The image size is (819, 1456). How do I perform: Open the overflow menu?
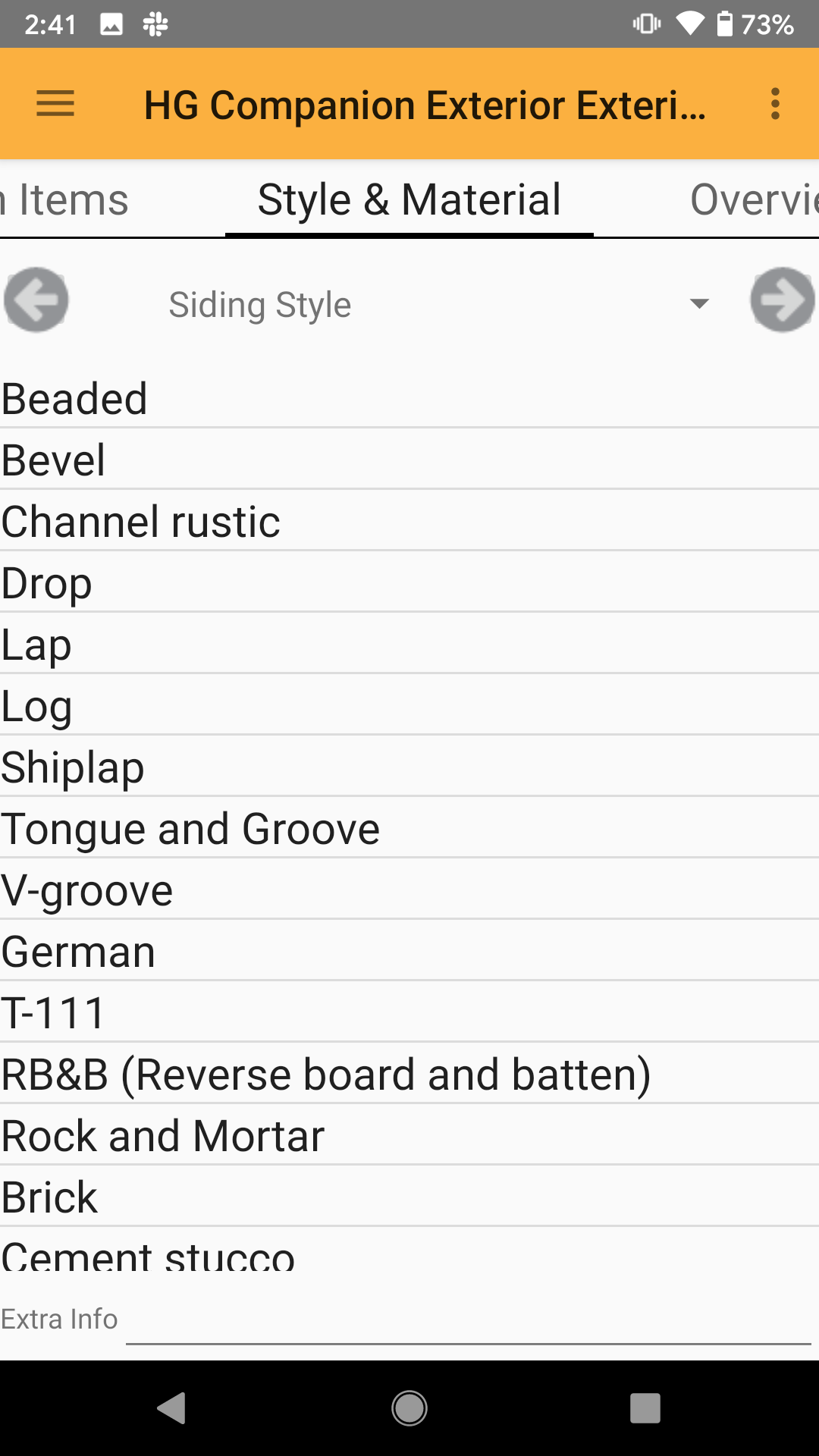coord(774,104)
